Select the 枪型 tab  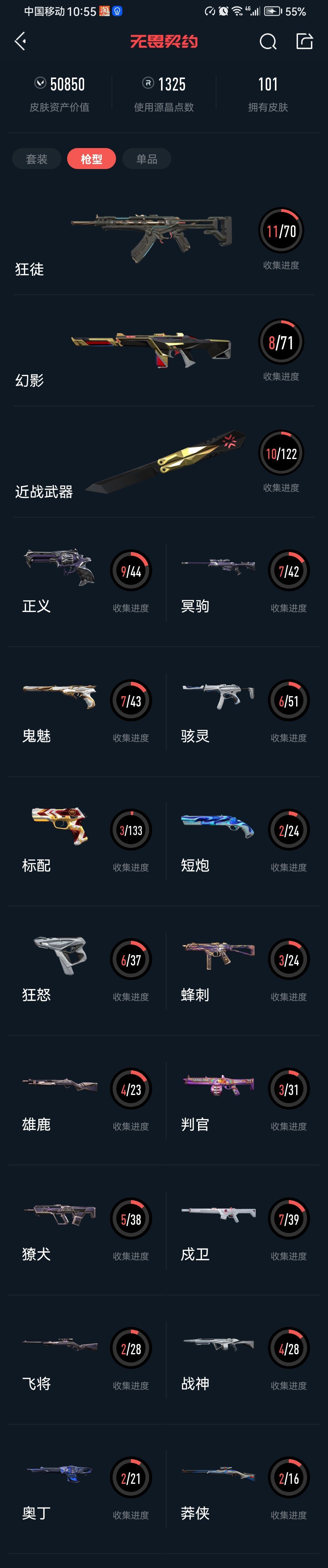(91, 159)
